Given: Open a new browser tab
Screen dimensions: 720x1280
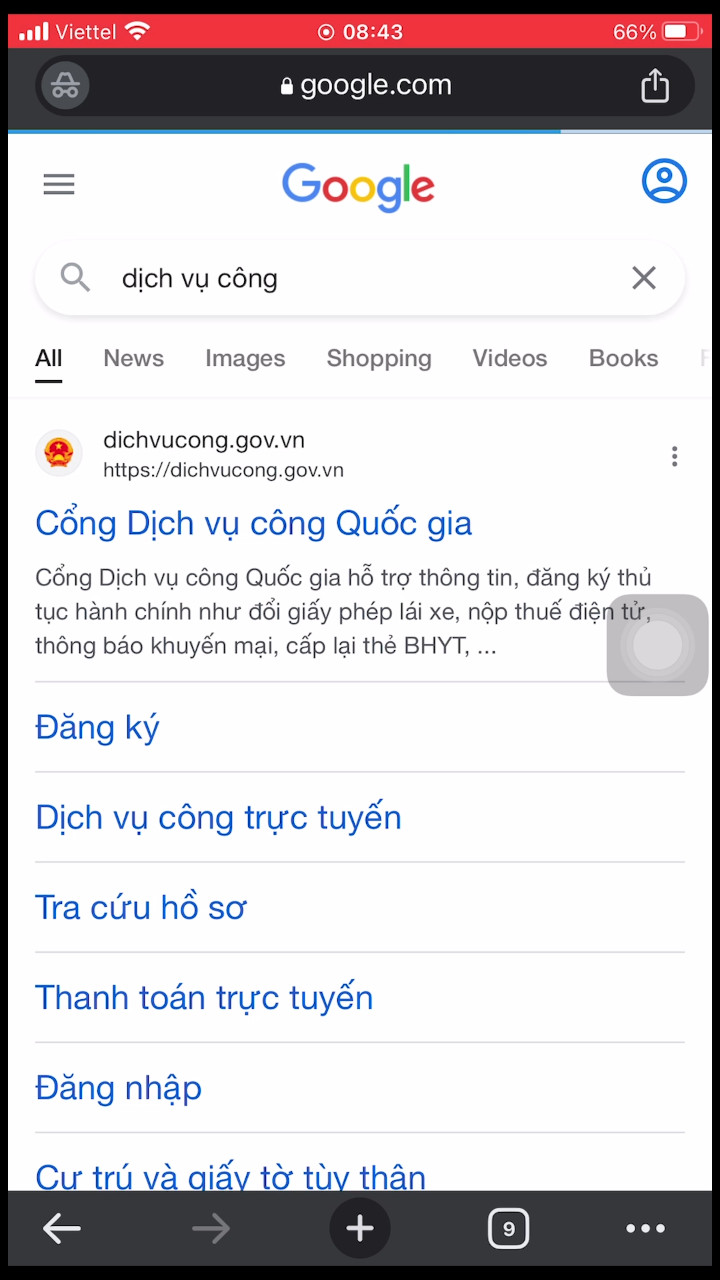Looking at the screenshot, I should pyautogui.click(x=360, y=1228).
